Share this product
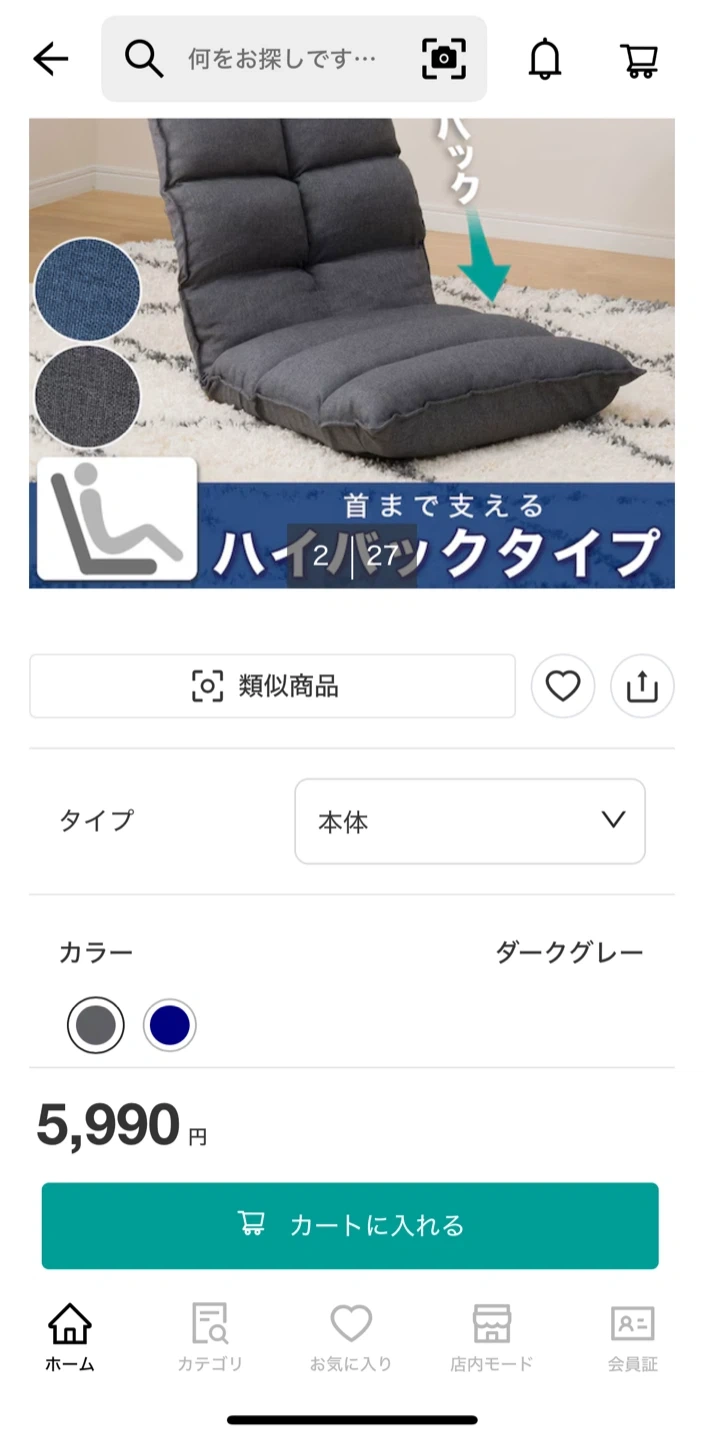 [x=642, y=686]
